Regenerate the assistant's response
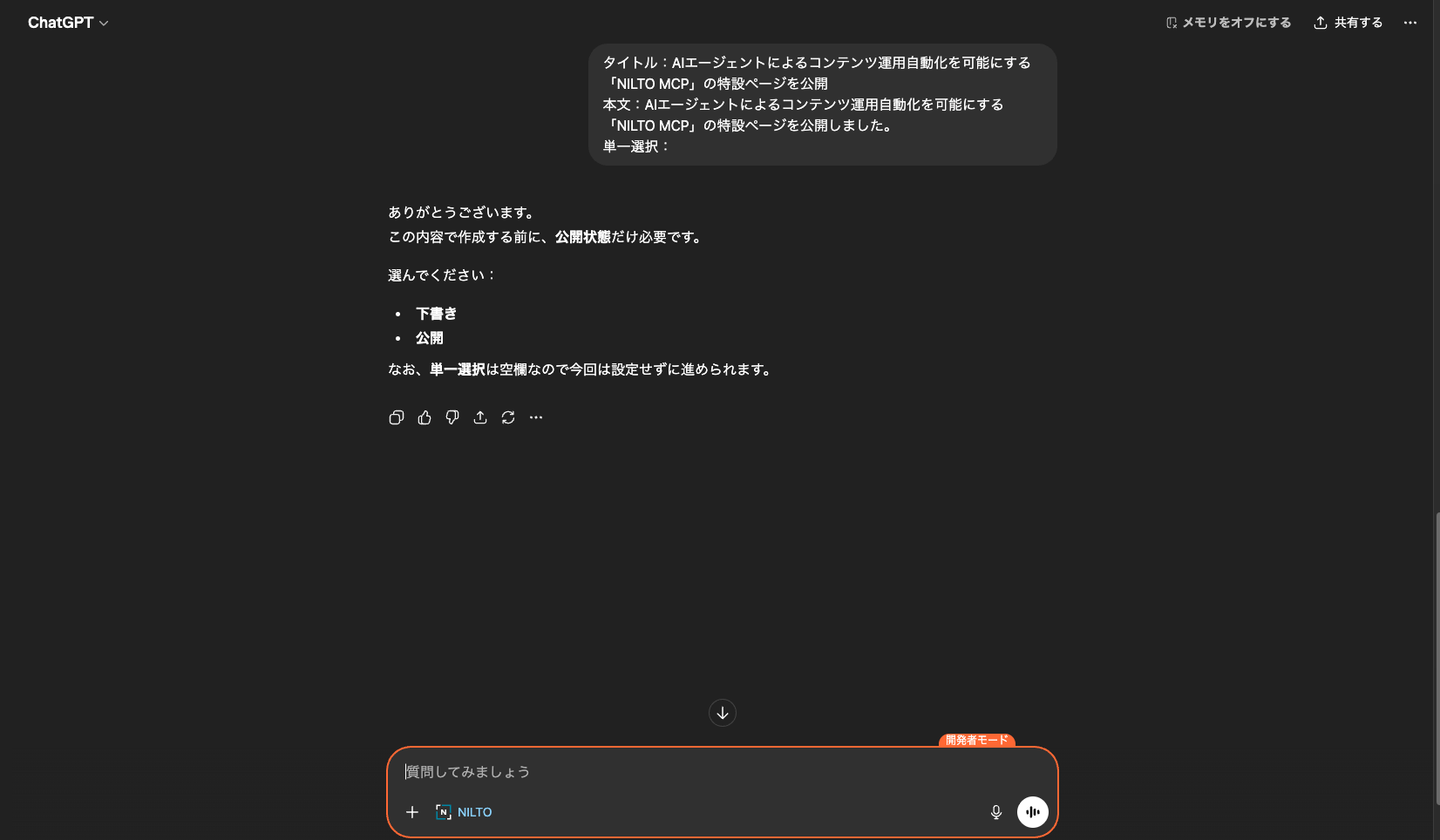1440x840 pixels. (x=508, y=417)
